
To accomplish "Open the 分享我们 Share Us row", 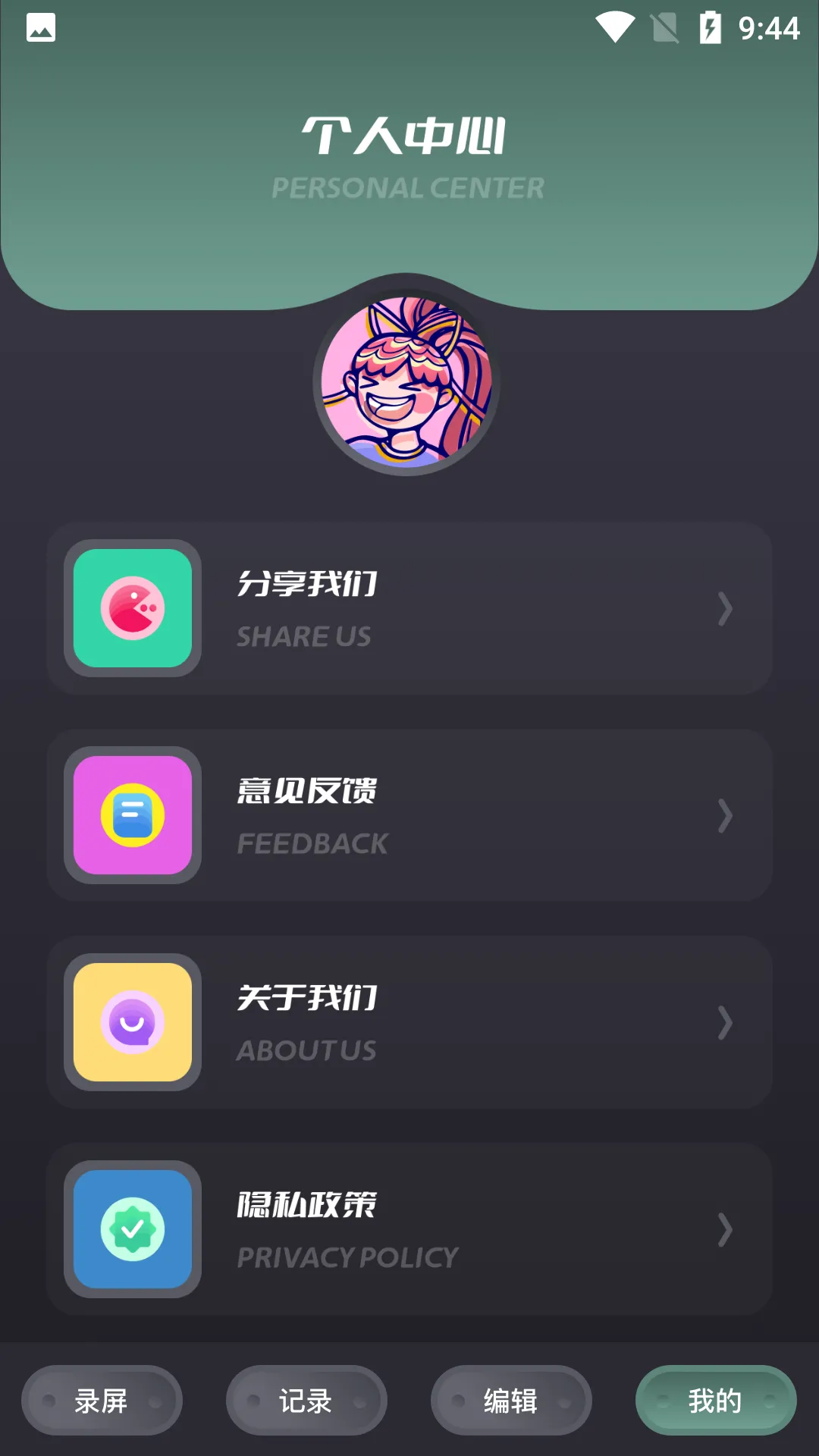I will (409, 608).
